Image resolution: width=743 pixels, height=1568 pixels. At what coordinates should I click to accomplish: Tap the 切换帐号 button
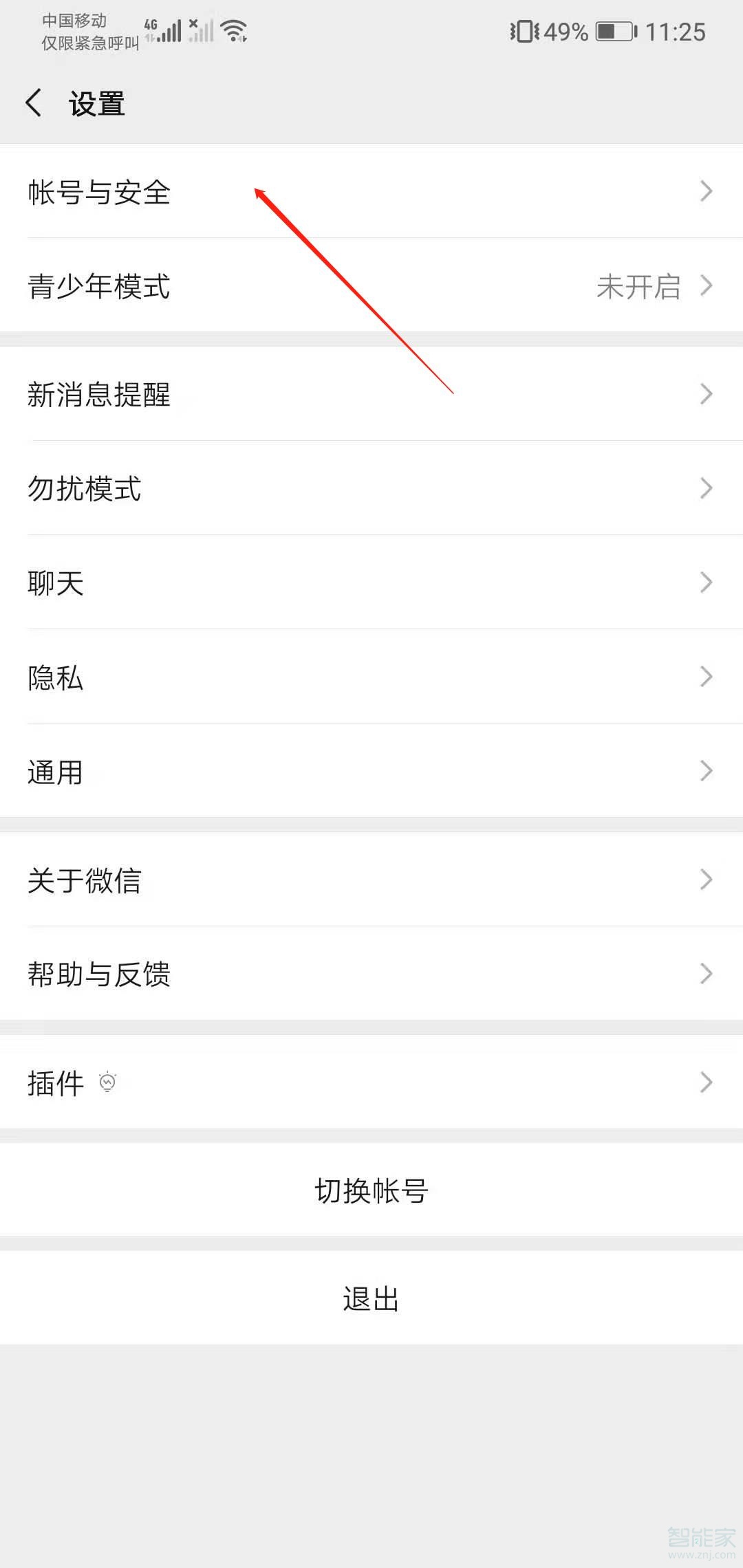(x=371, y=1190)
